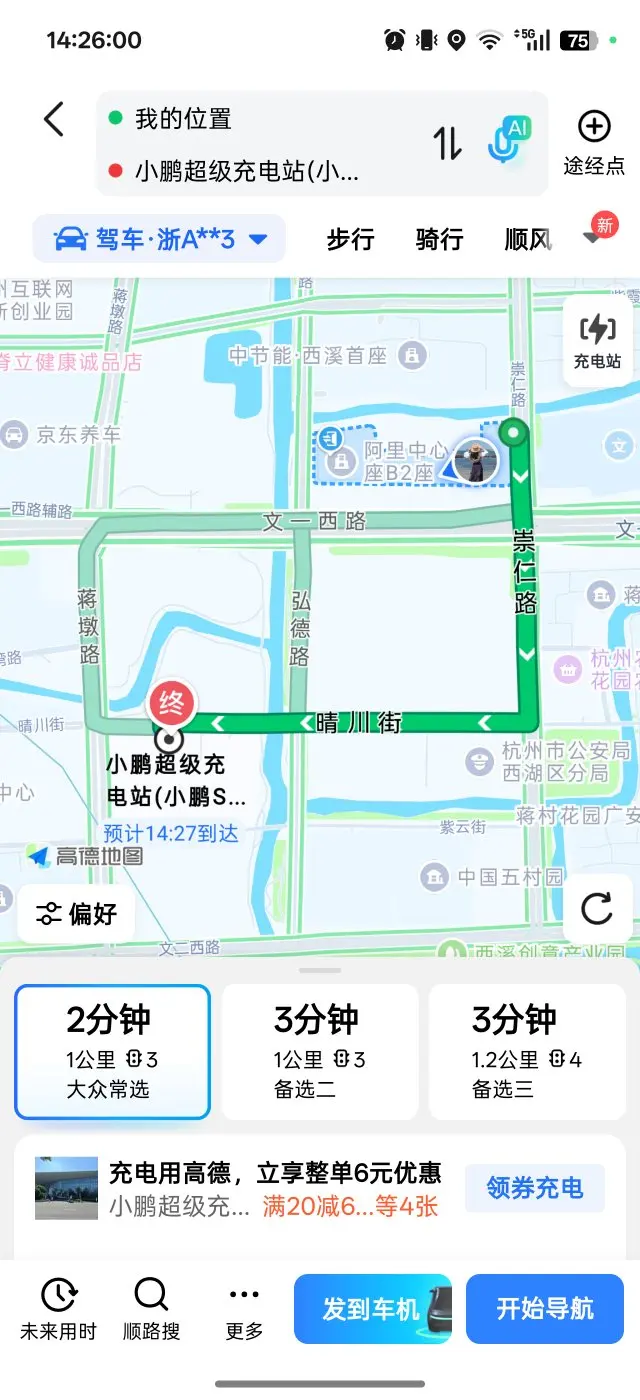Add a waypoint via 途经点

point(594,143)
